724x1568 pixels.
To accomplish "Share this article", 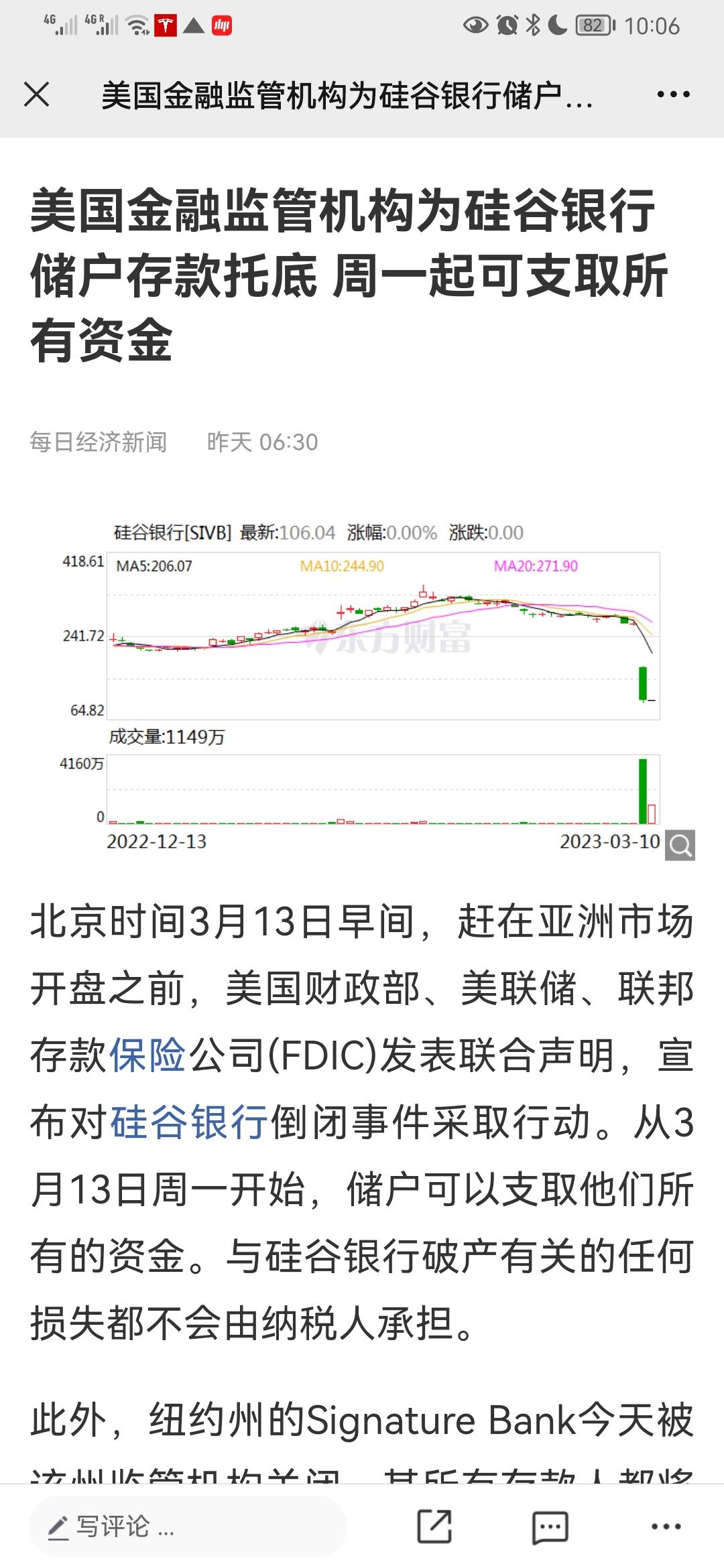I will click(x=434, y=1527).
